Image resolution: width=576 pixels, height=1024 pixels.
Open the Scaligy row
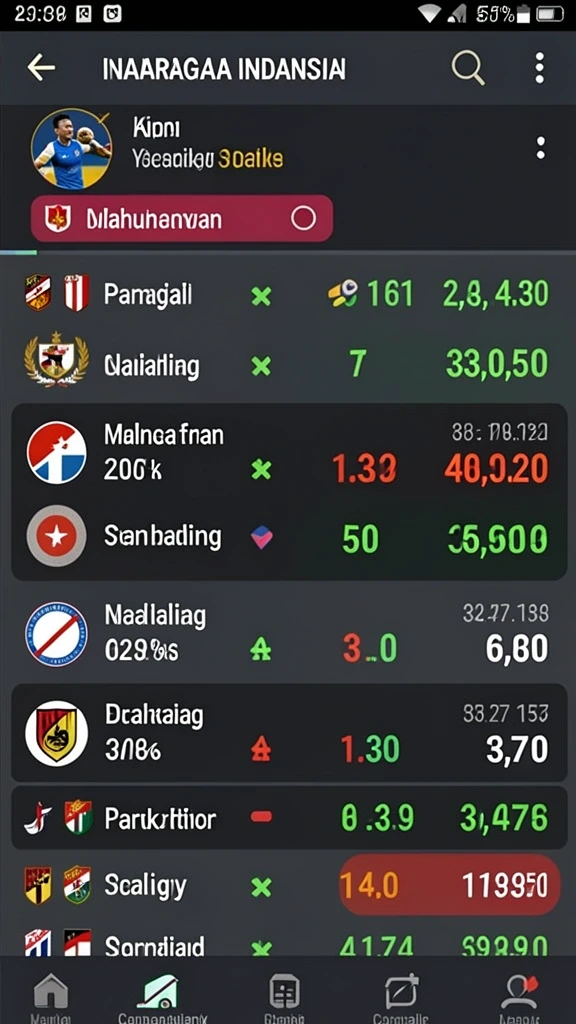pyautogui.click(x=288, y=886)
